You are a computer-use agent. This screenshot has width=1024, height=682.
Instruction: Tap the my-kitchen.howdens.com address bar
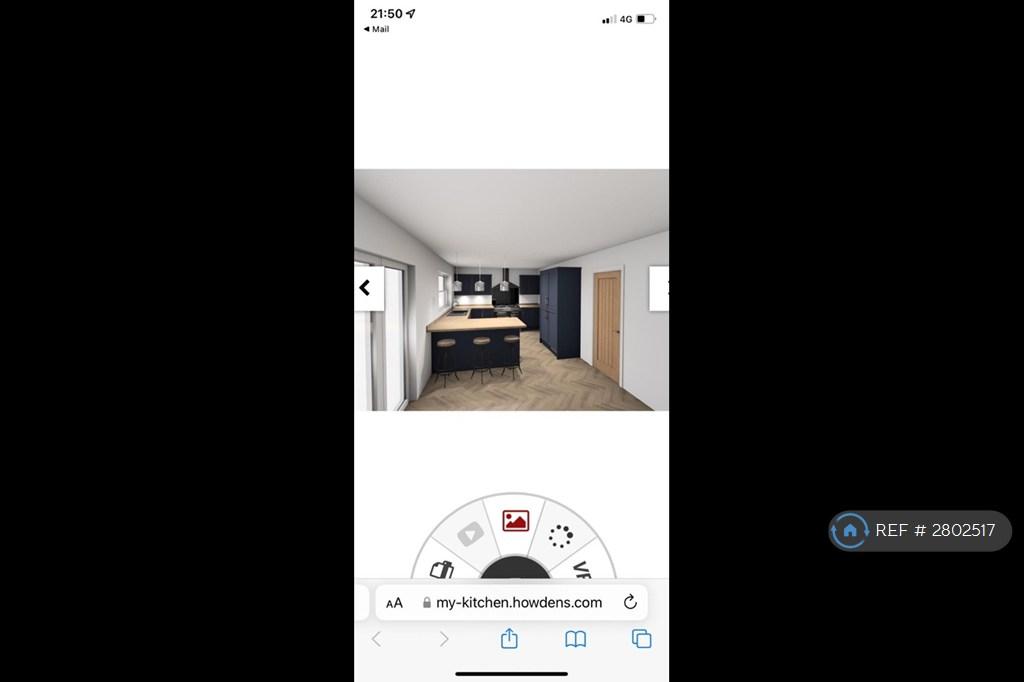pyautogui.click(x=518, y=603)
